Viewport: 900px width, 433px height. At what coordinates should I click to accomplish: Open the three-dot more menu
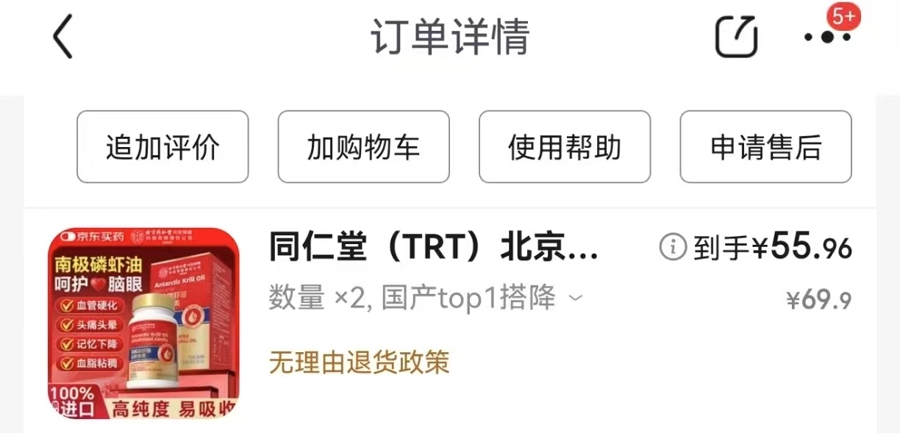click(x=827, y=38)
